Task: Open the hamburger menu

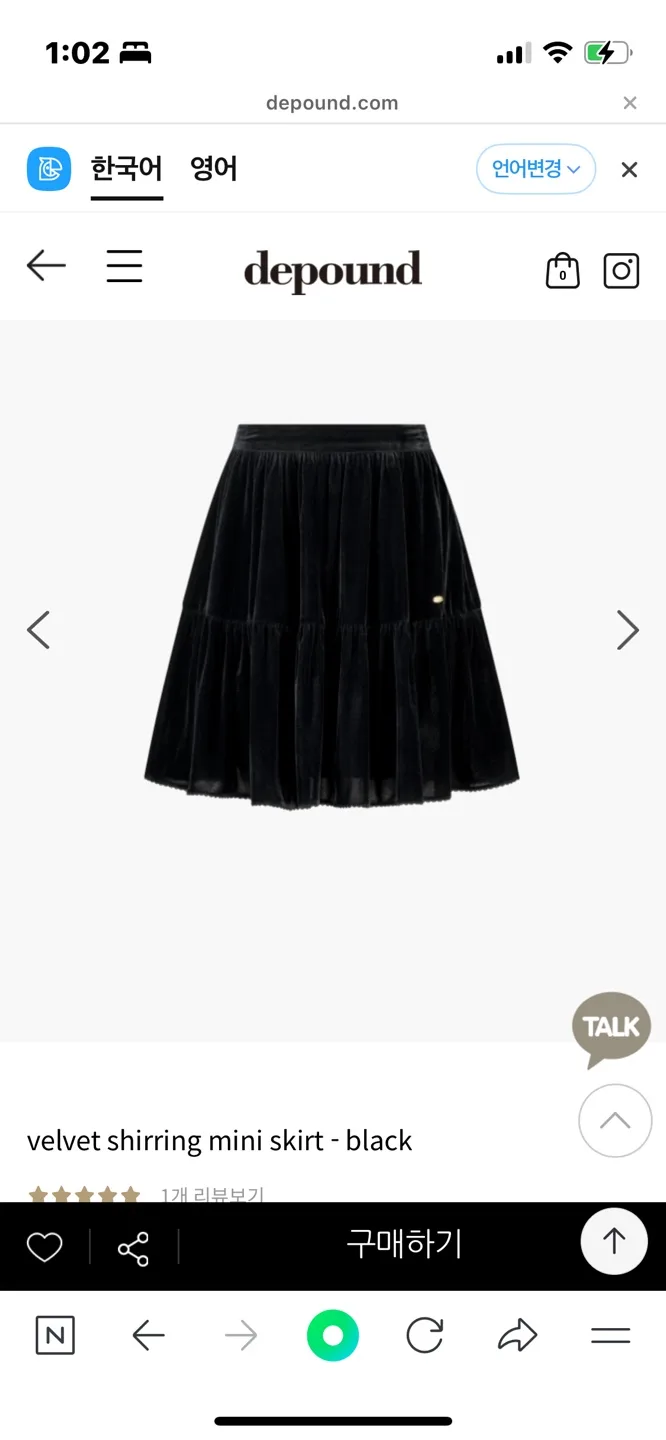Action: point(124,266)
